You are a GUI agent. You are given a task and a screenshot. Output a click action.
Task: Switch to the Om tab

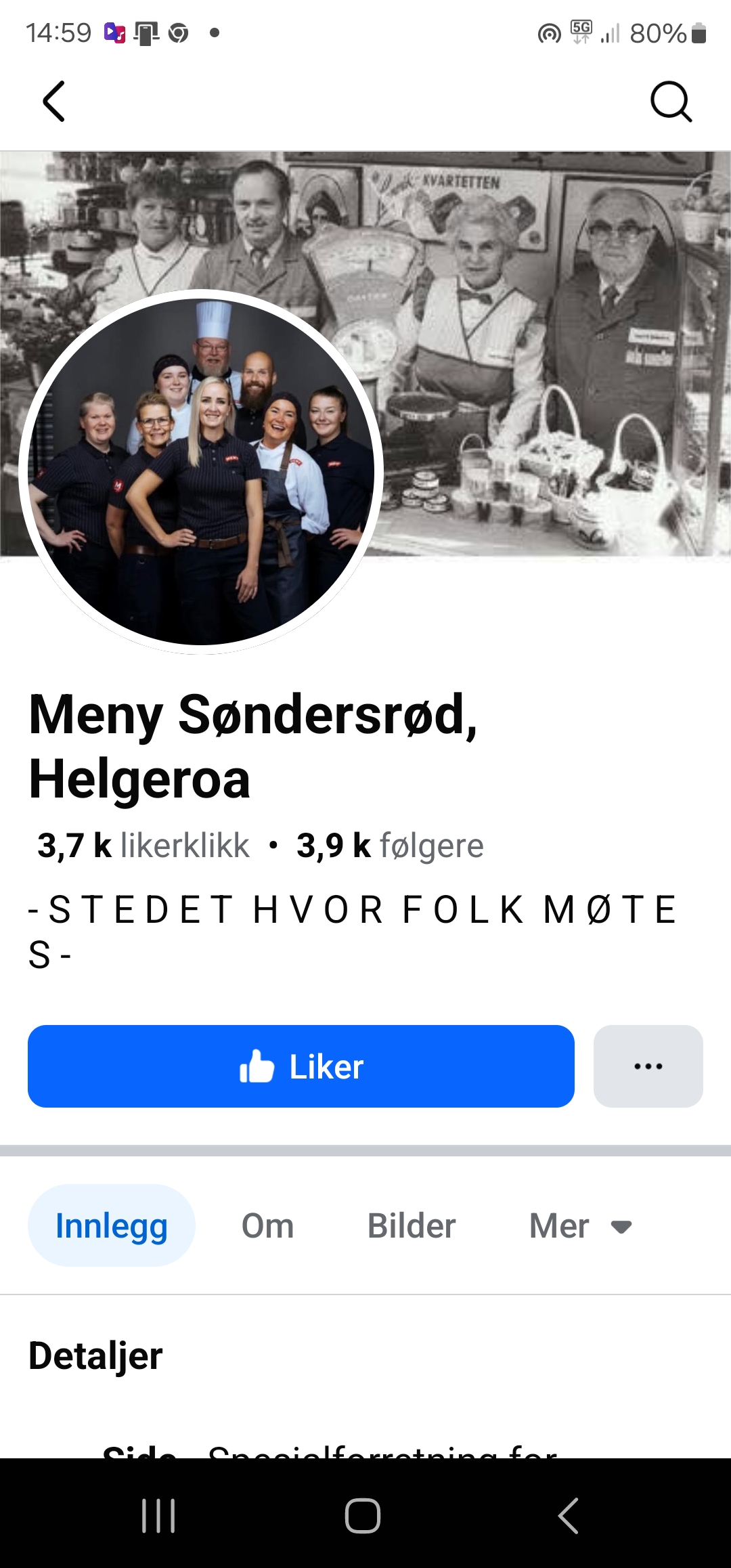(x=268, y=1225)
